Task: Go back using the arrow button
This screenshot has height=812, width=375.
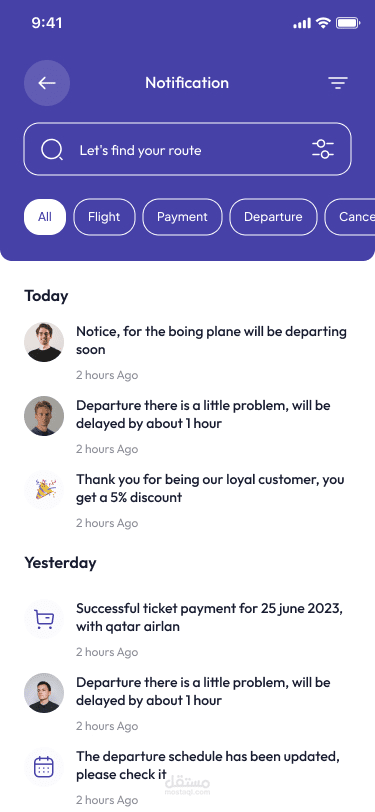Action: point(47,83)
